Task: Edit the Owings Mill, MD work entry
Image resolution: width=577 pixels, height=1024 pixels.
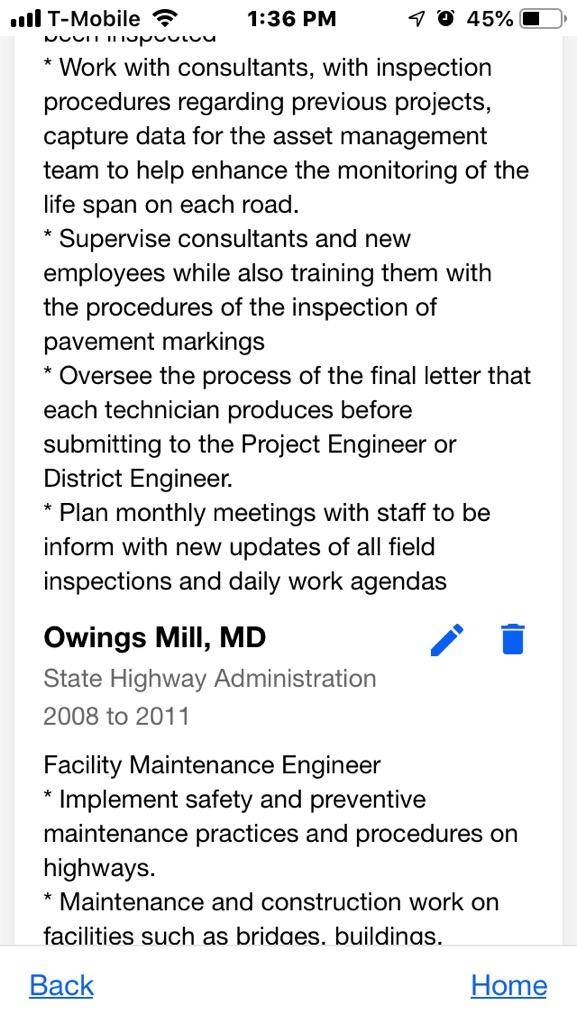Action: [x=447, y=639]
